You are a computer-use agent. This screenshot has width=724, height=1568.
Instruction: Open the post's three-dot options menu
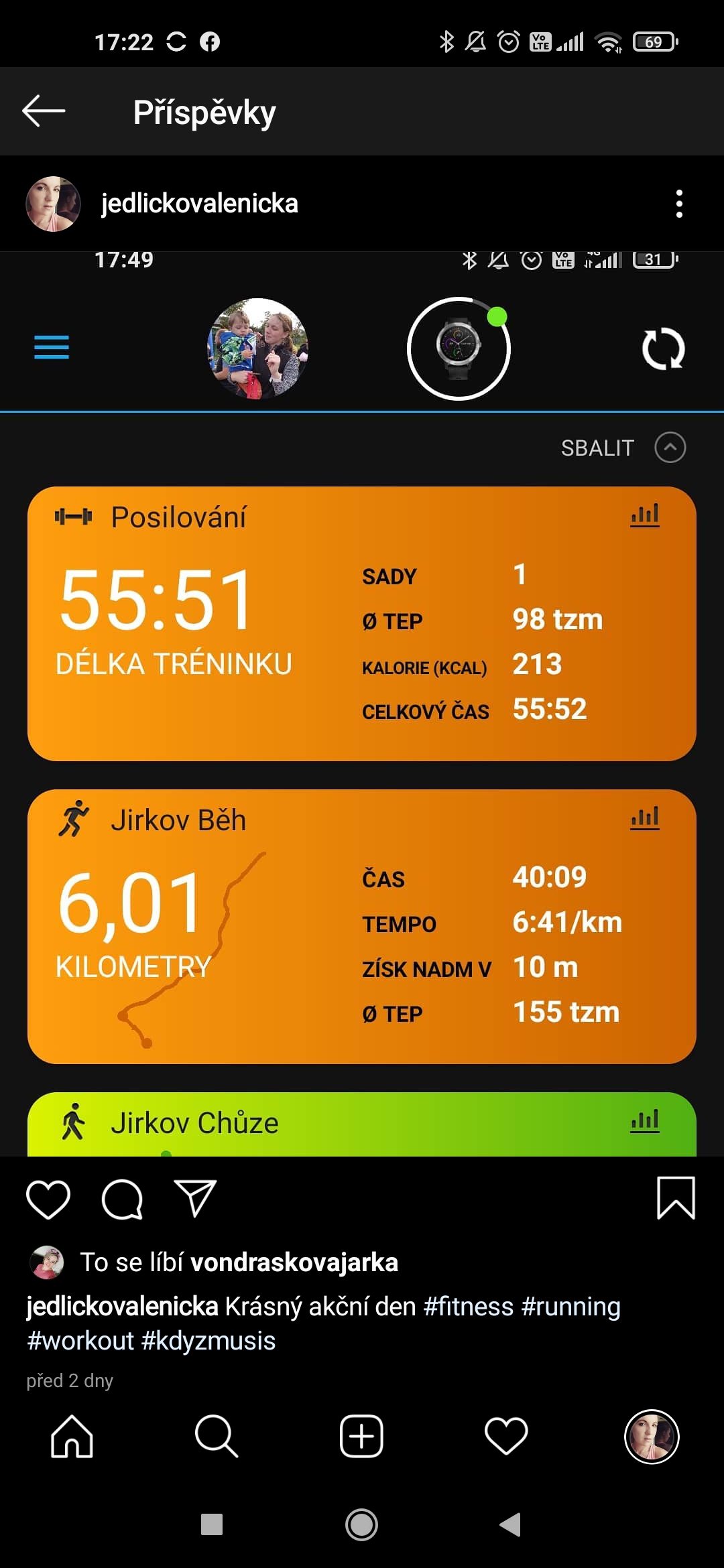point(678,204)
